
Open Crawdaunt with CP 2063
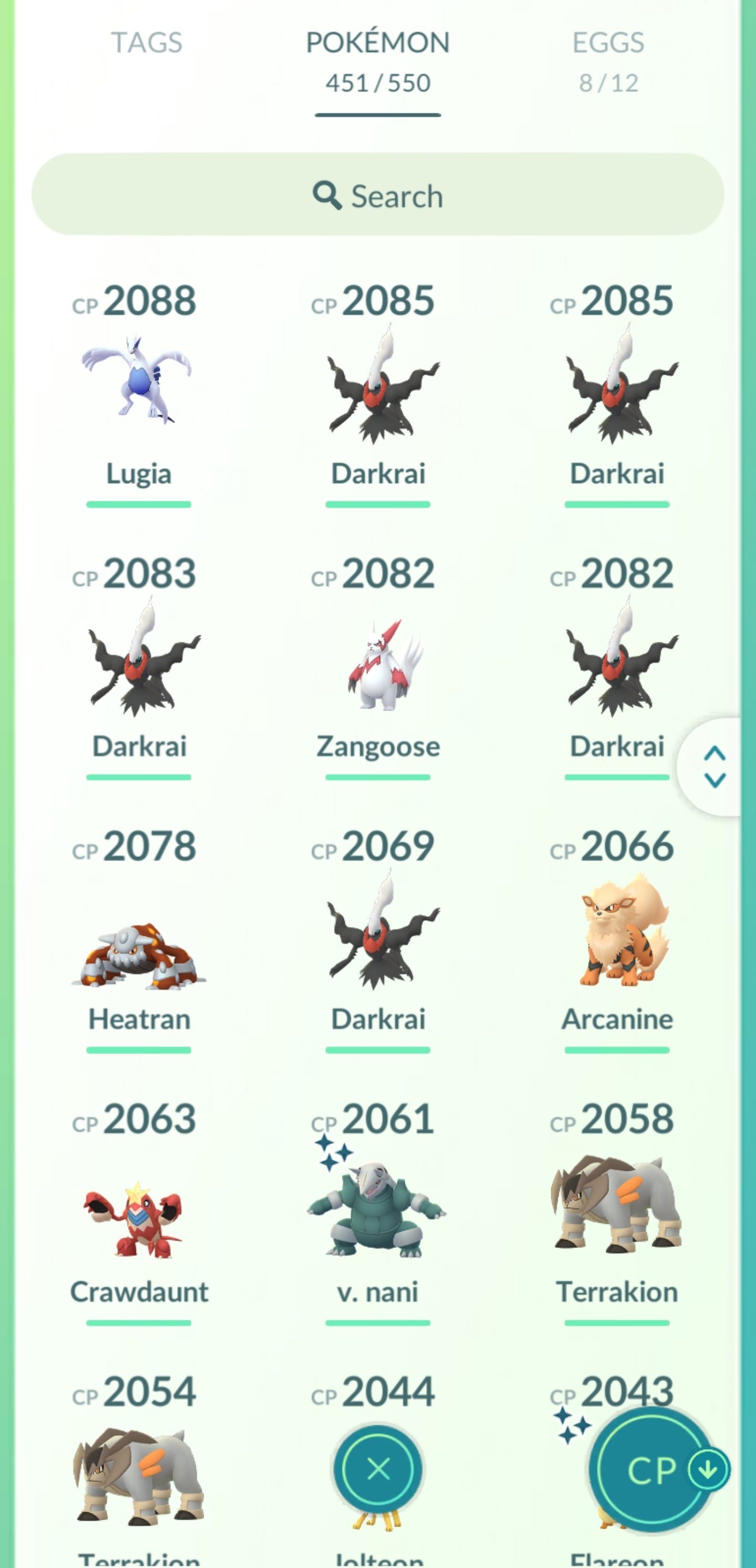click(x=139, y=1217)
